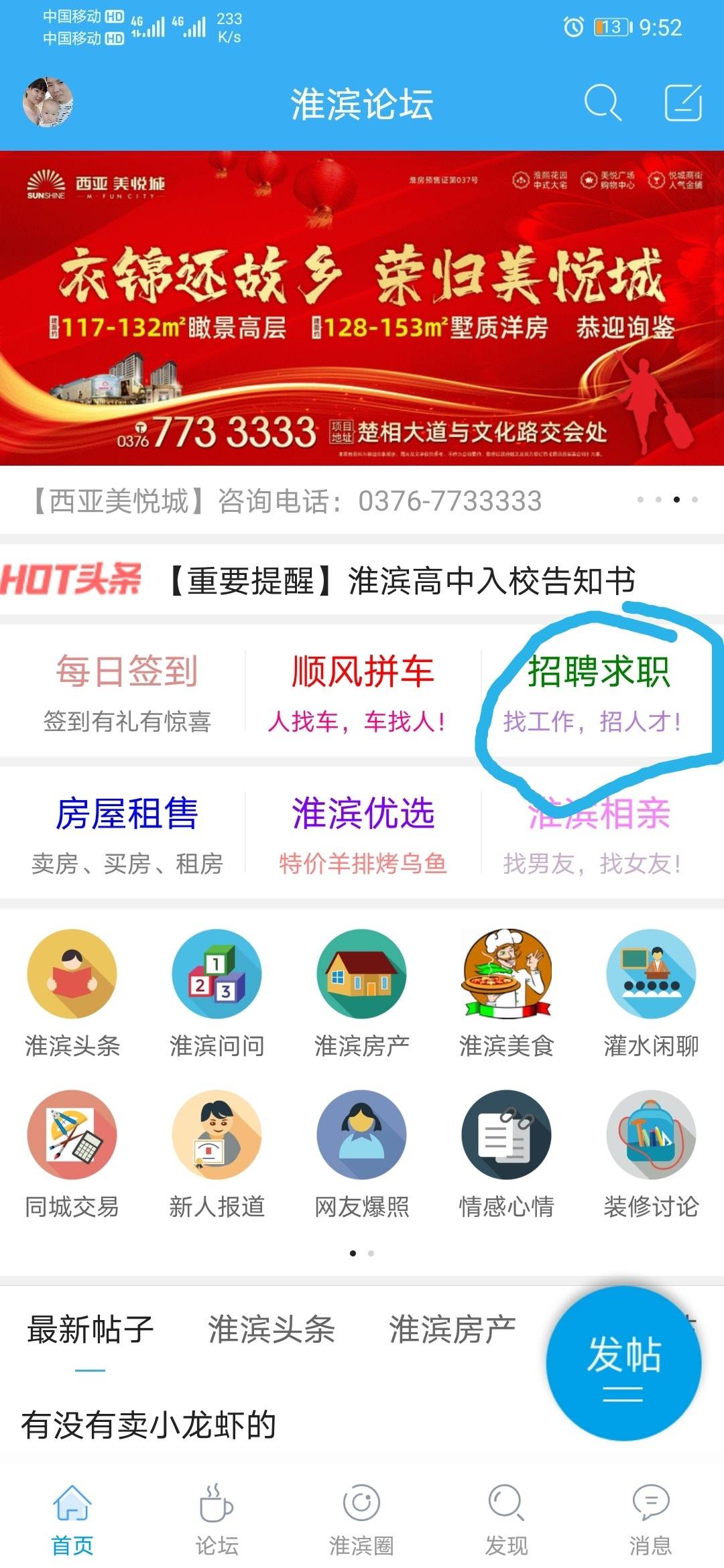This screenshot has height=1568, width=724.
Task: Open 灌水闲聊 chat board
Action: click(651, 992)
